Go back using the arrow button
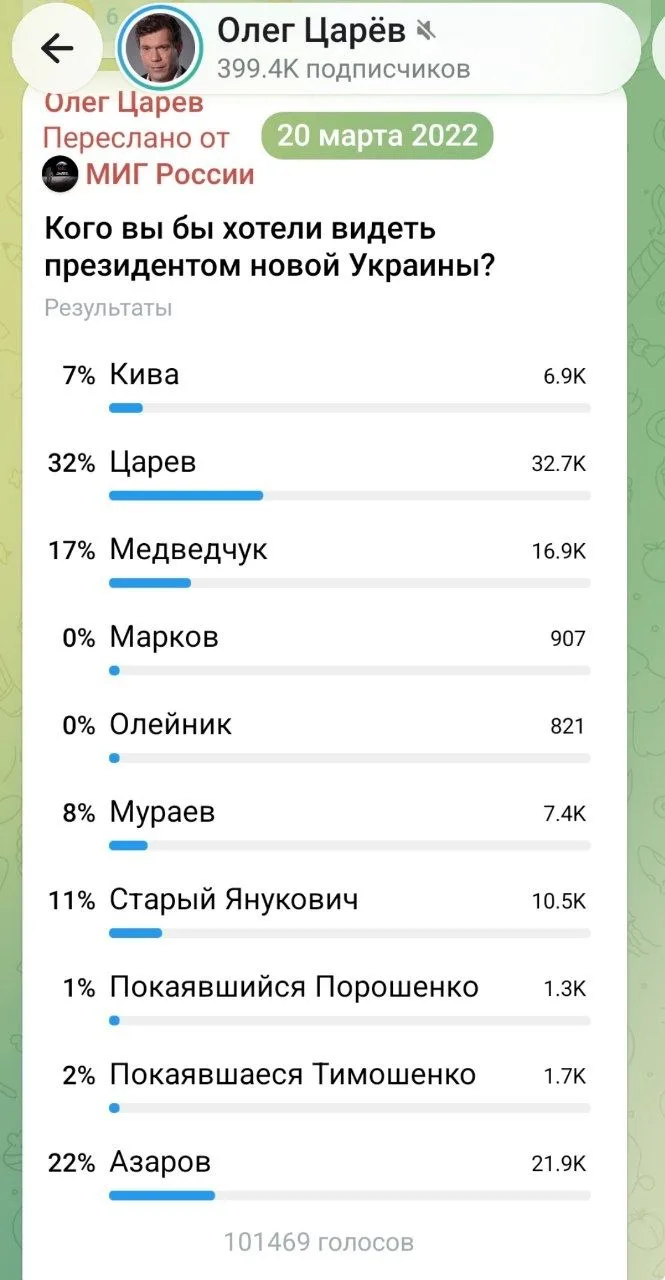The width and height of the screenshot is (665, 1280). click(x=59, y=49)
